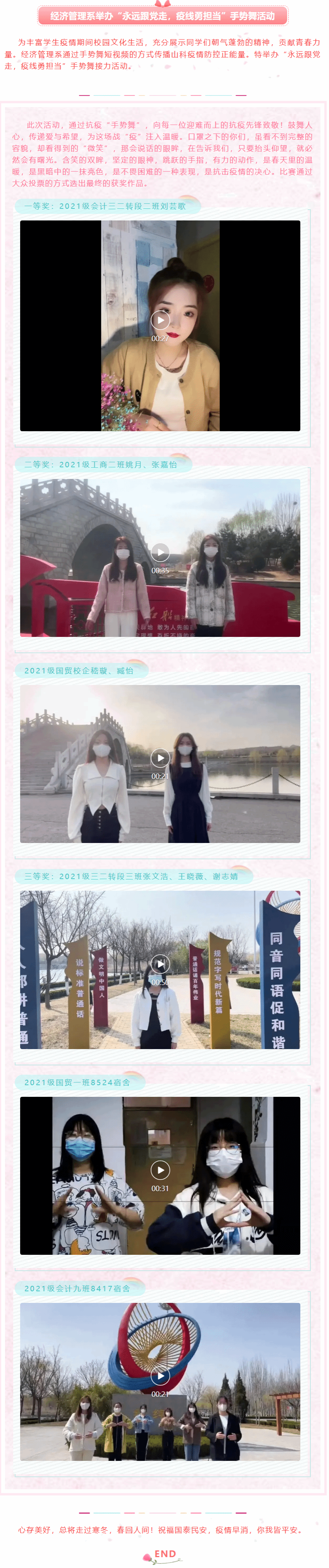
Task: Play the 会计九班8417宿舍 video
Action: 160,1375
